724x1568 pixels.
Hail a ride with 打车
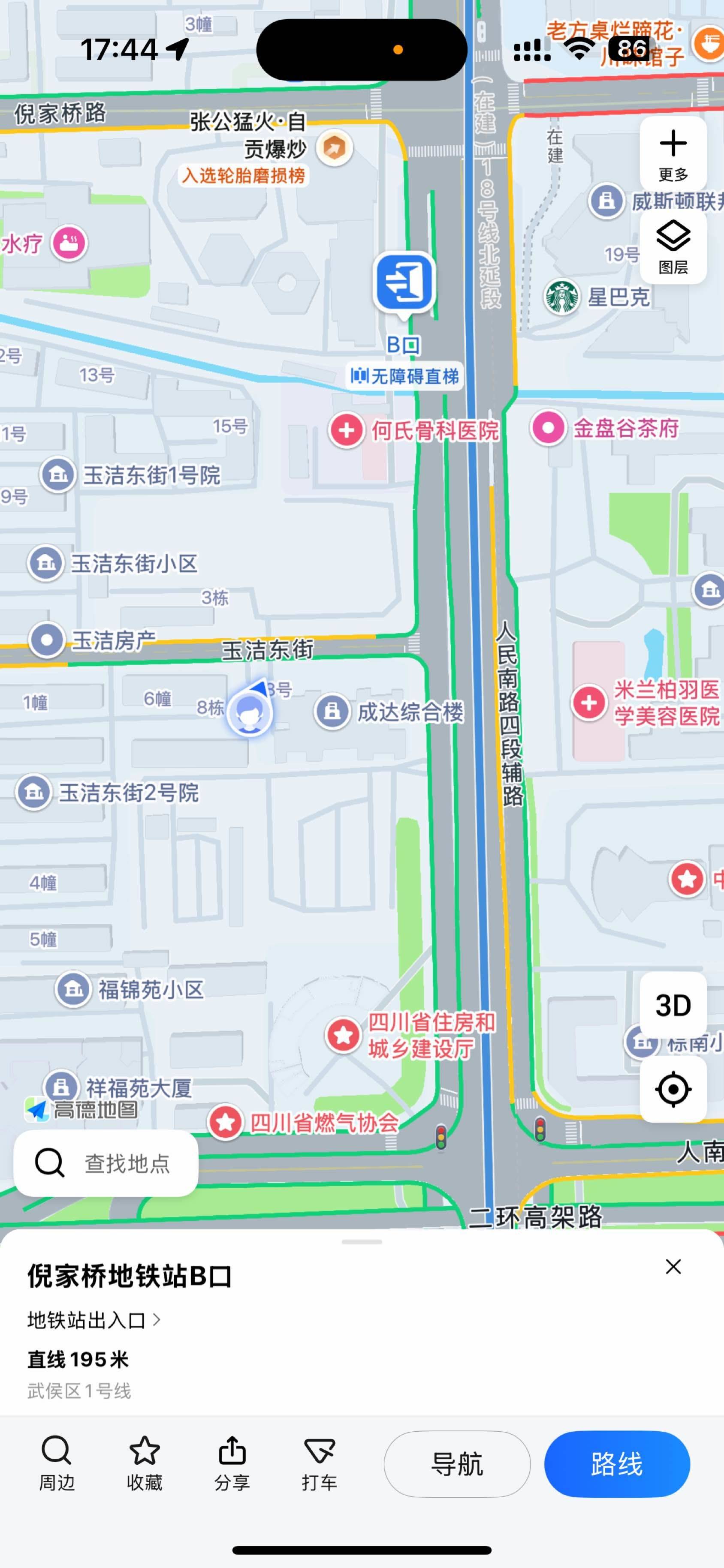[320, 1463]
